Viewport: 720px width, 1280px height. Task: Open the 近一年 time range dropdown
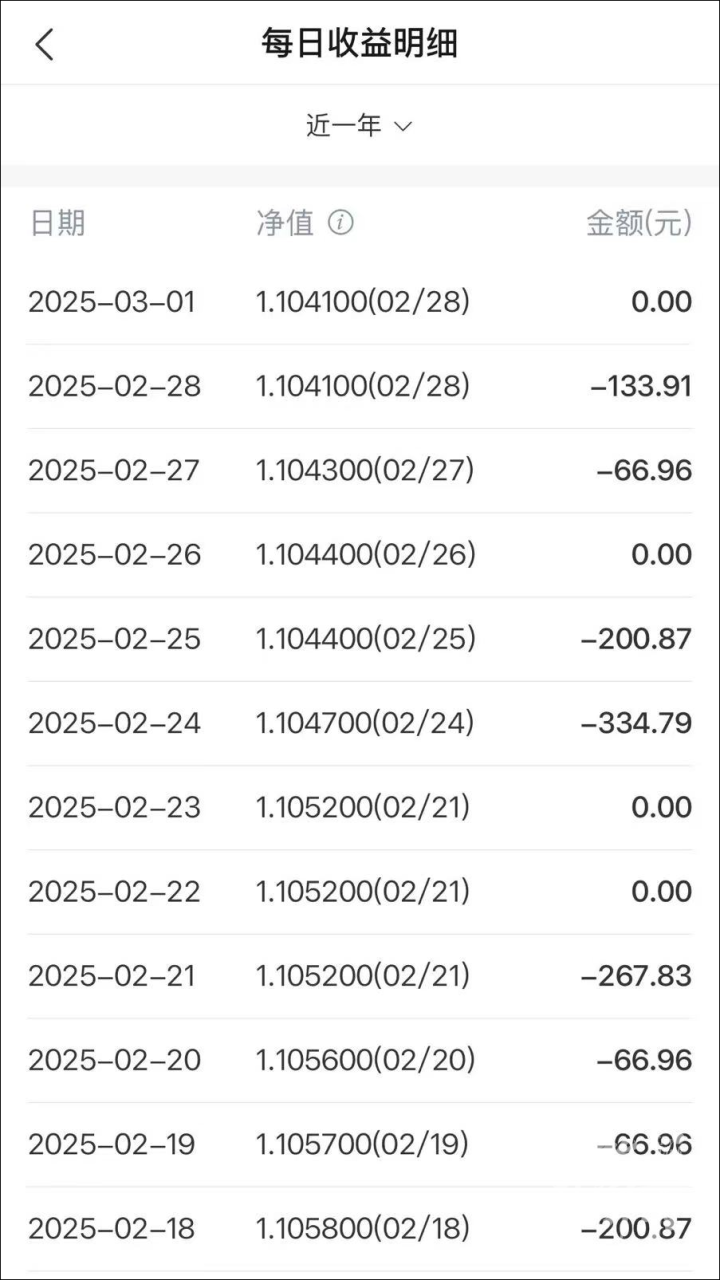(359, 126)
